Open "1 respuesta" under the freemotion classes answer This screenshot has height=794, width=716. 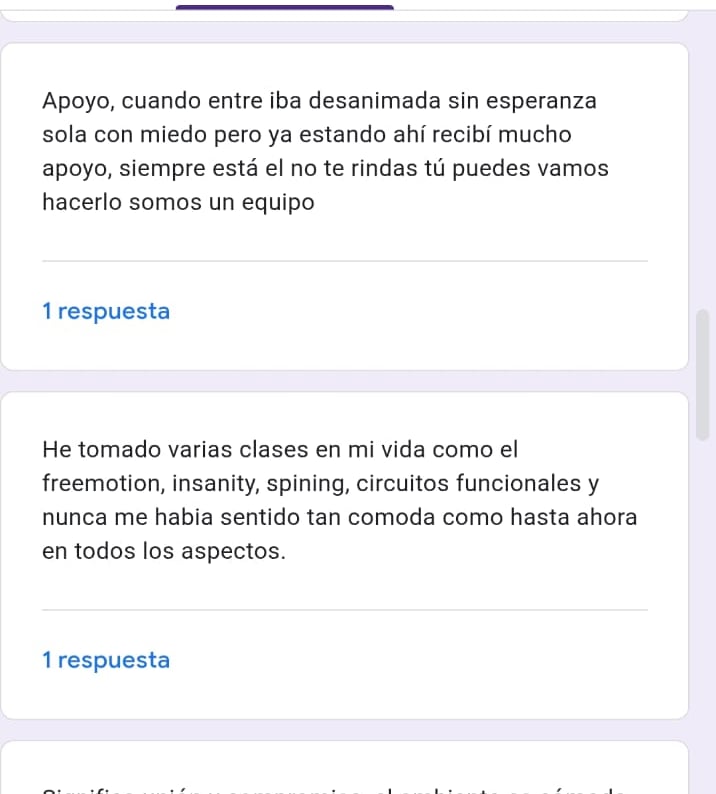coord(107,660)
